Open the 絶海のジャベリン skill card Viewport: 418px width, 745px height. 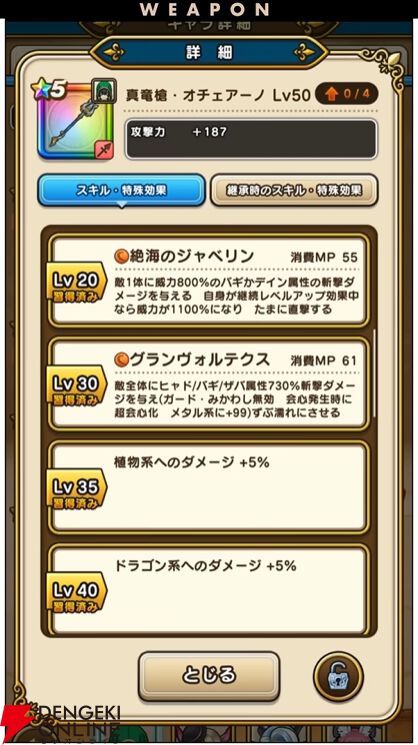pyautogui.click(x=209, y=281)
